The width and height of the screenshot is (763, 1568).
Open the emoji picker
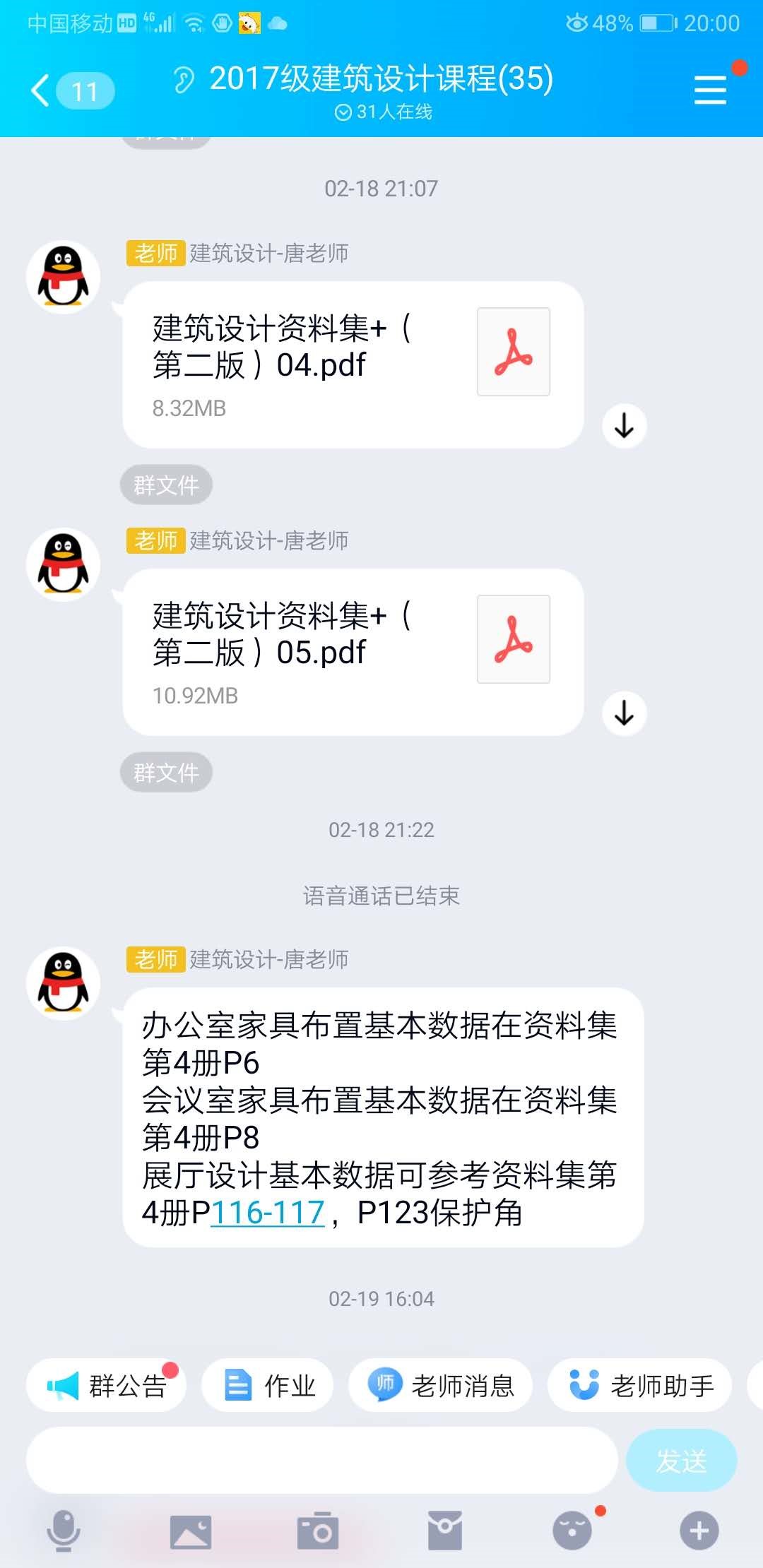572,1531
